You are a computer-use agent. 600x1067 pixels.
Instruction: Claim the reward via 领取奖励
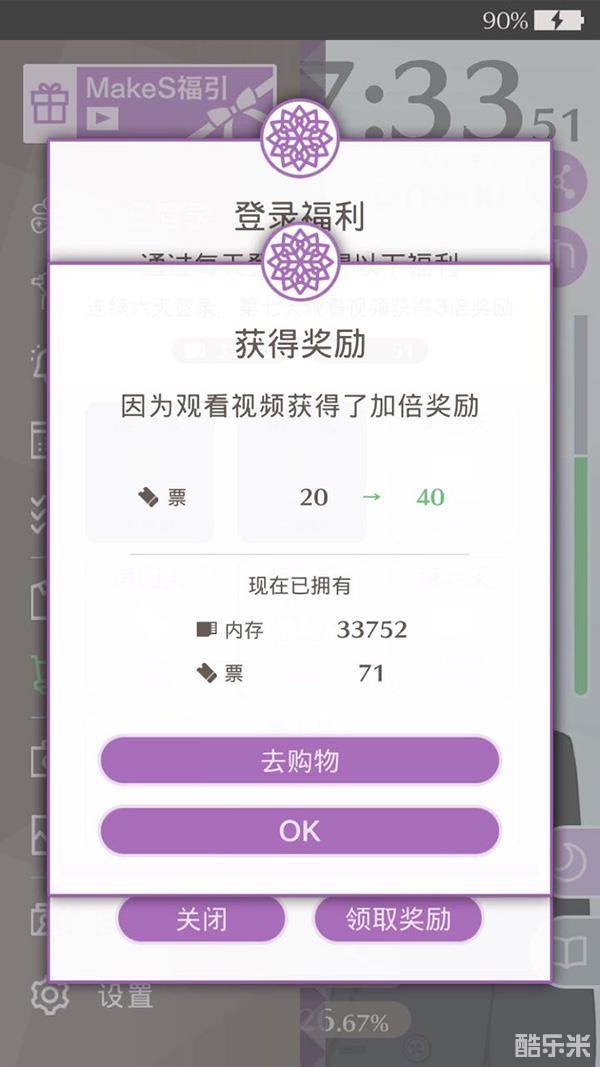coord(398,919)
